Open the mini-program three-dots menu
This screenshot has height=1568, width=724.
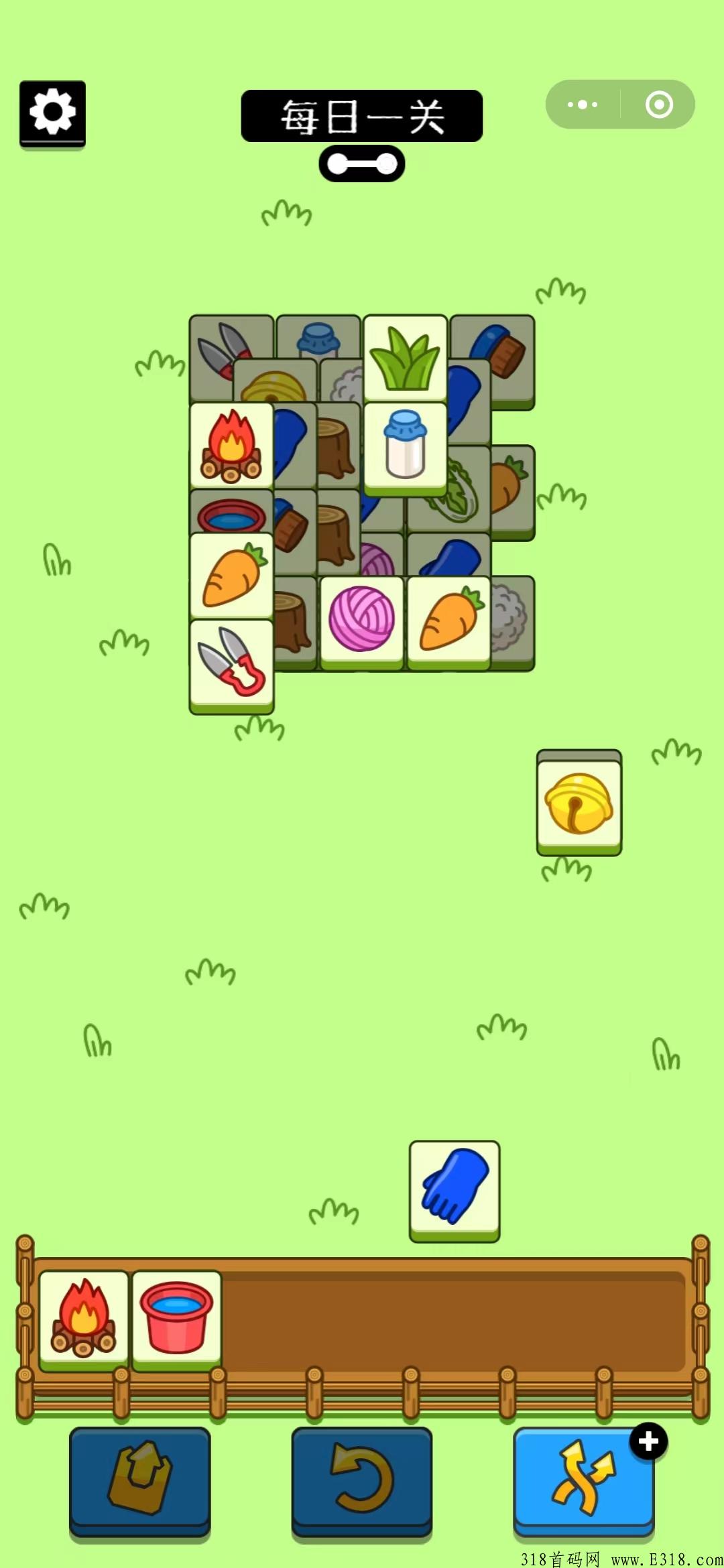[x=582, y=105]
